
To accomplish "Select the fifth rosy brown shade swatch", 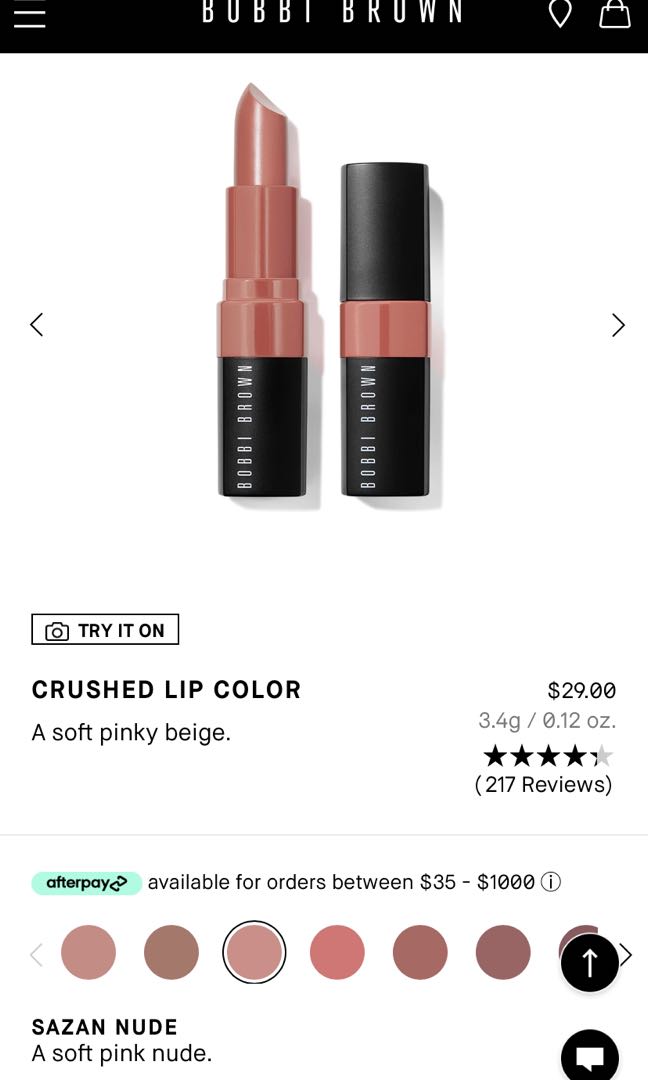I will click(x=420, y=952).
